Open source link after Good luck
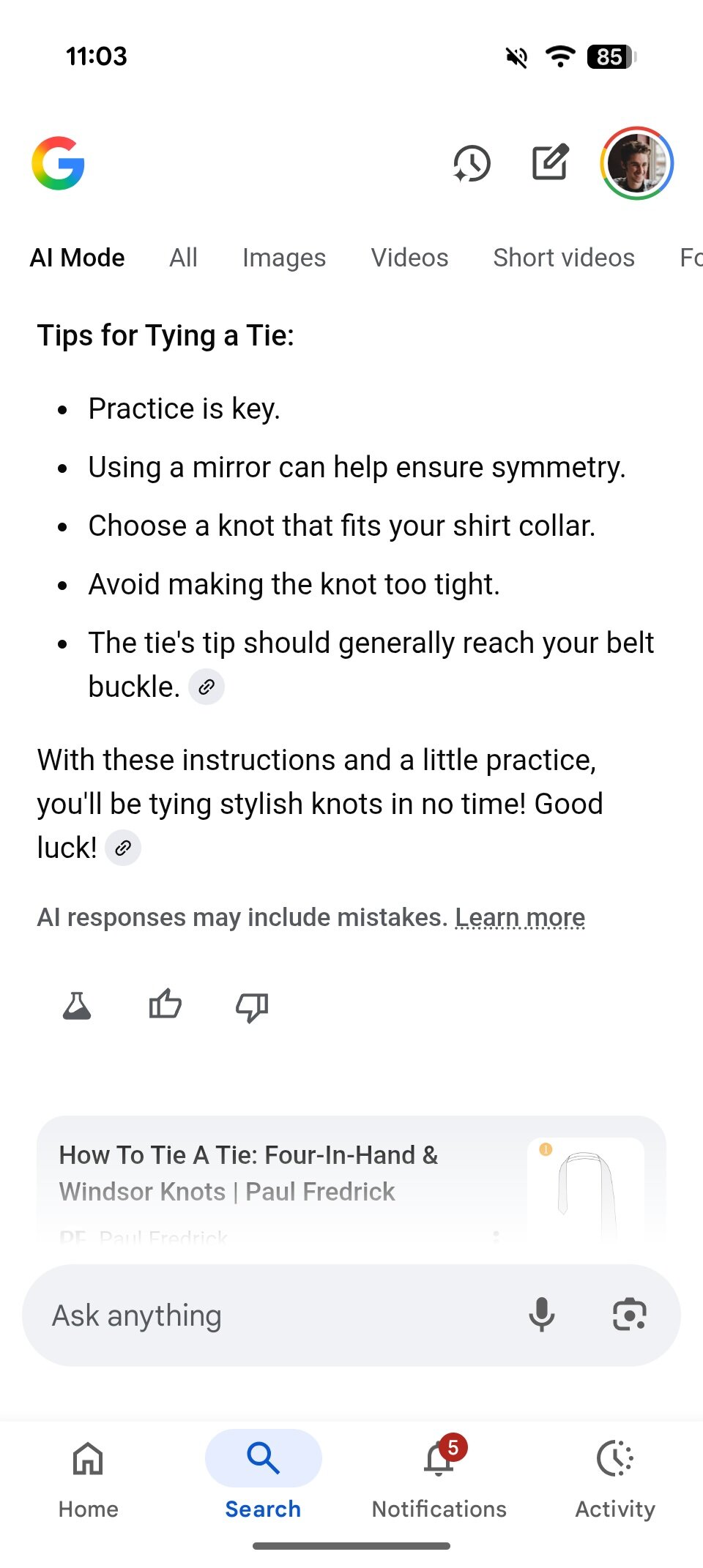 pyautogui.click(x=123, y=848)
